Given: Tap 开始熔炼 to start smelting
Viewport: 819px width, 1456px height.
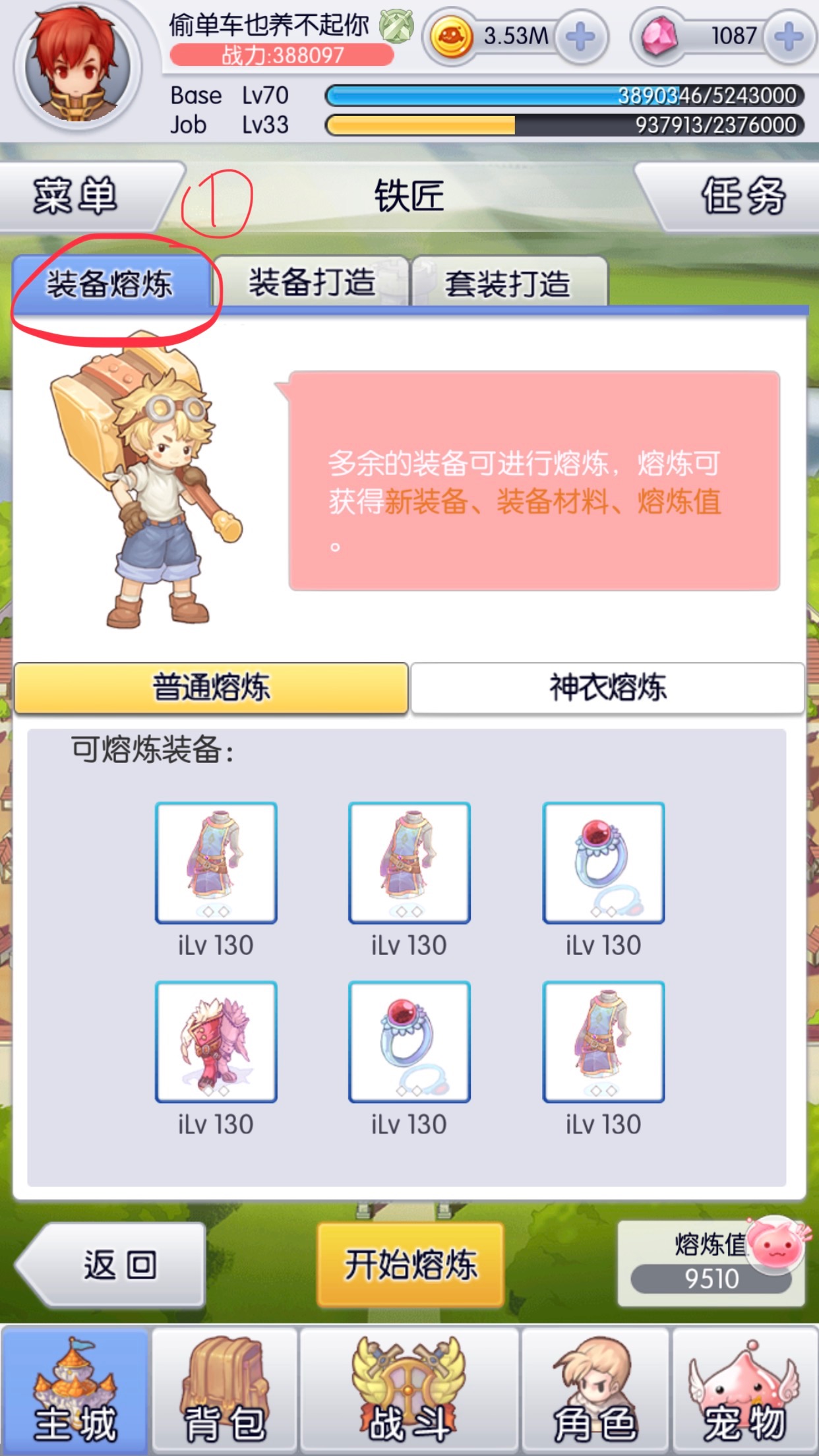Looking at the screenshot, I should (410, 1264).
